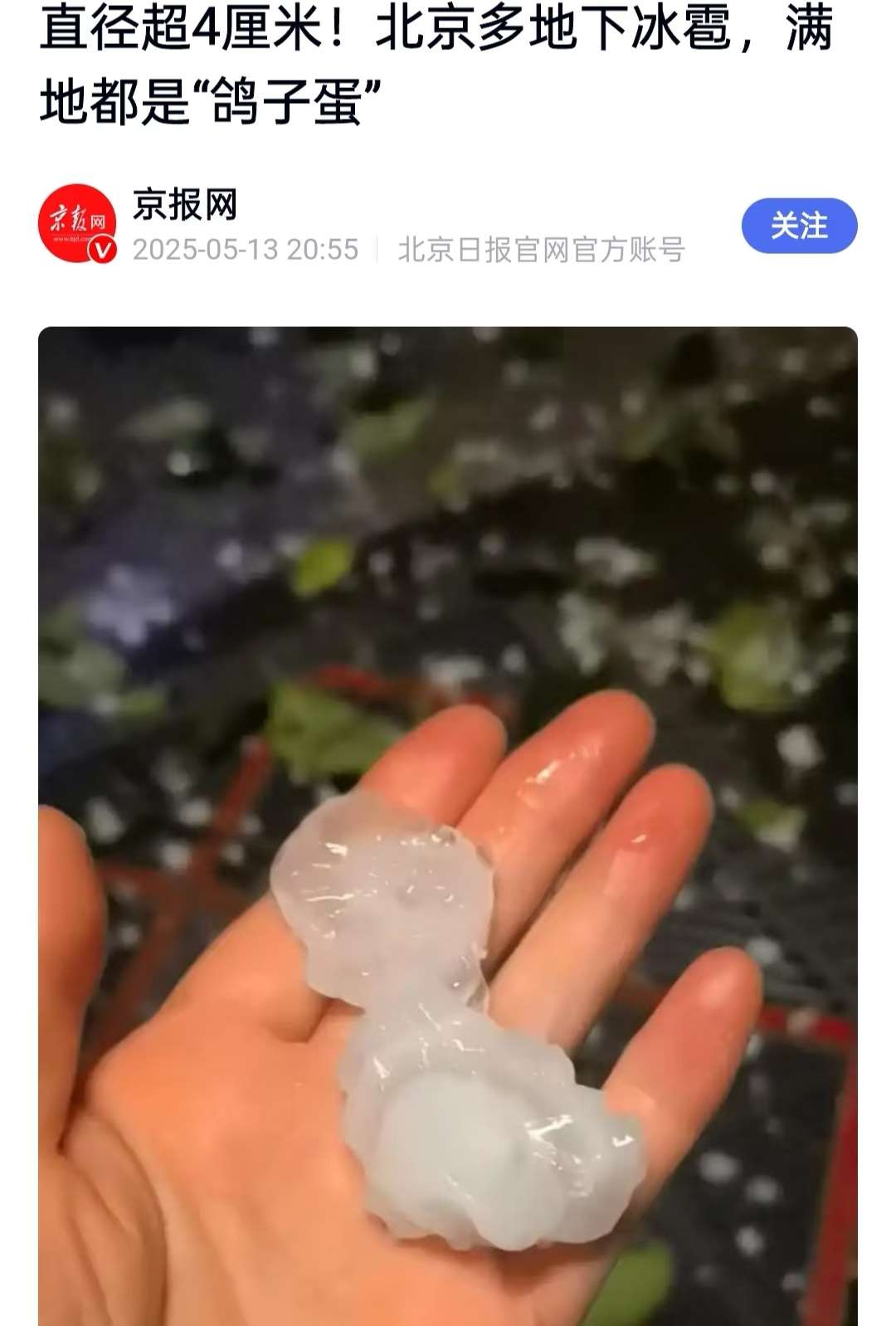Screen dimensions: 896x1326
Task: Follow 京报网 with the 关注 button
Action: 798,226
